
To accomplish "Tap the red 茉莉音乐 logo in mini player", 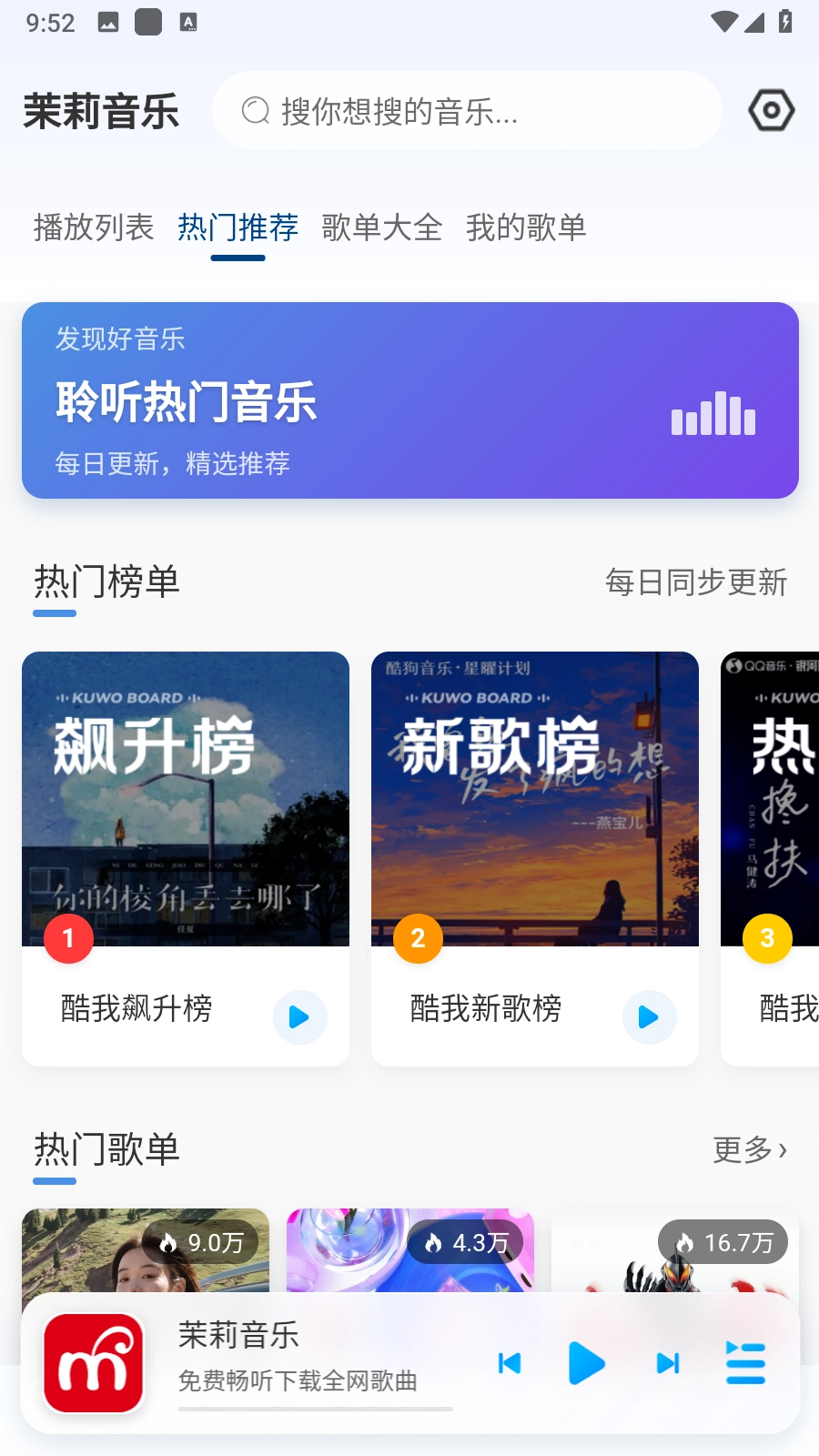I will pyautogui.click(x=93, y=1363).
